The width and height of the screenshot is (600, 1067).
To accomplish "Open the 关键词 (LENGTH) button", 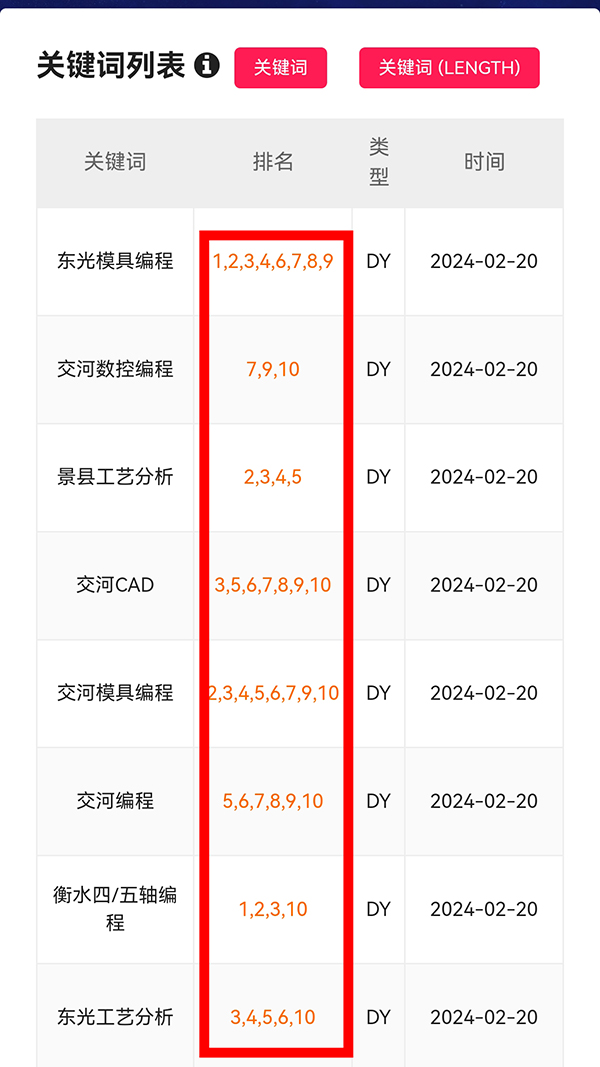I will tap(449, 68).
